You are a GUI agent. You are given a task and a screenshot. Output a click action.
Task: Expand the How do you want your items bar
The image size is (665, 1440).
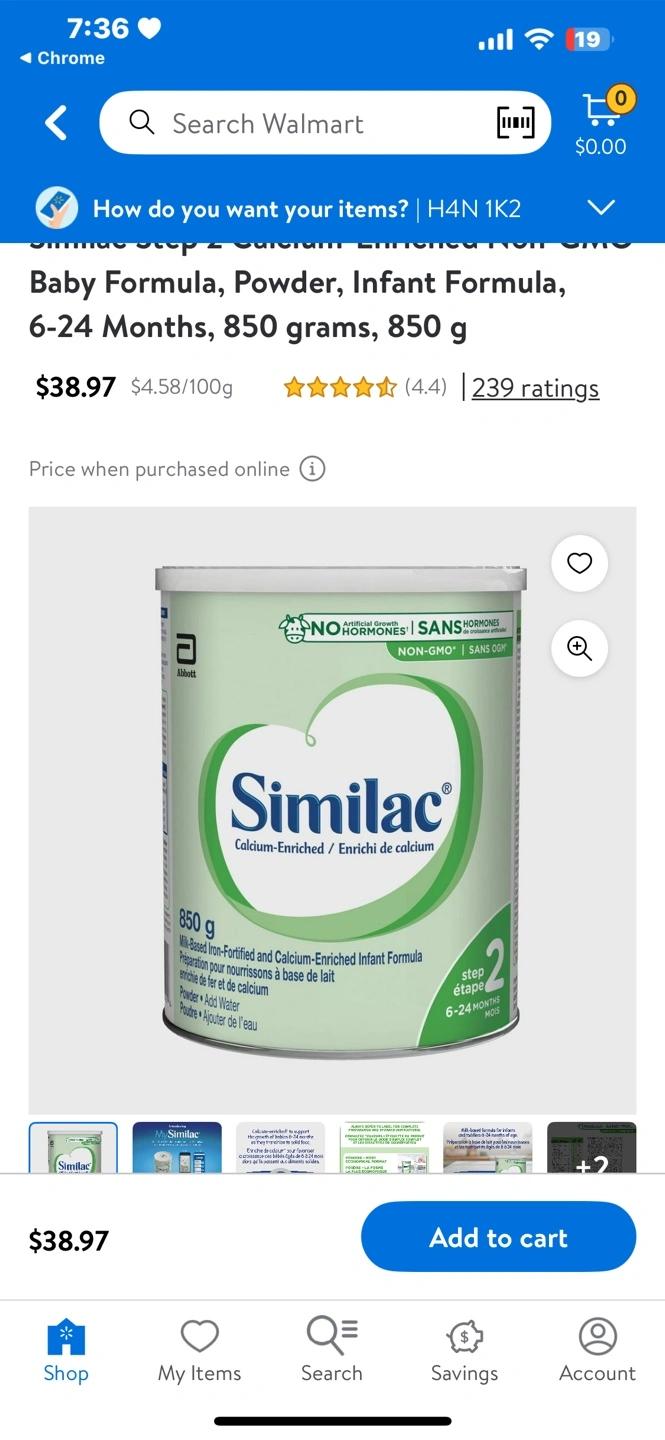332,208
